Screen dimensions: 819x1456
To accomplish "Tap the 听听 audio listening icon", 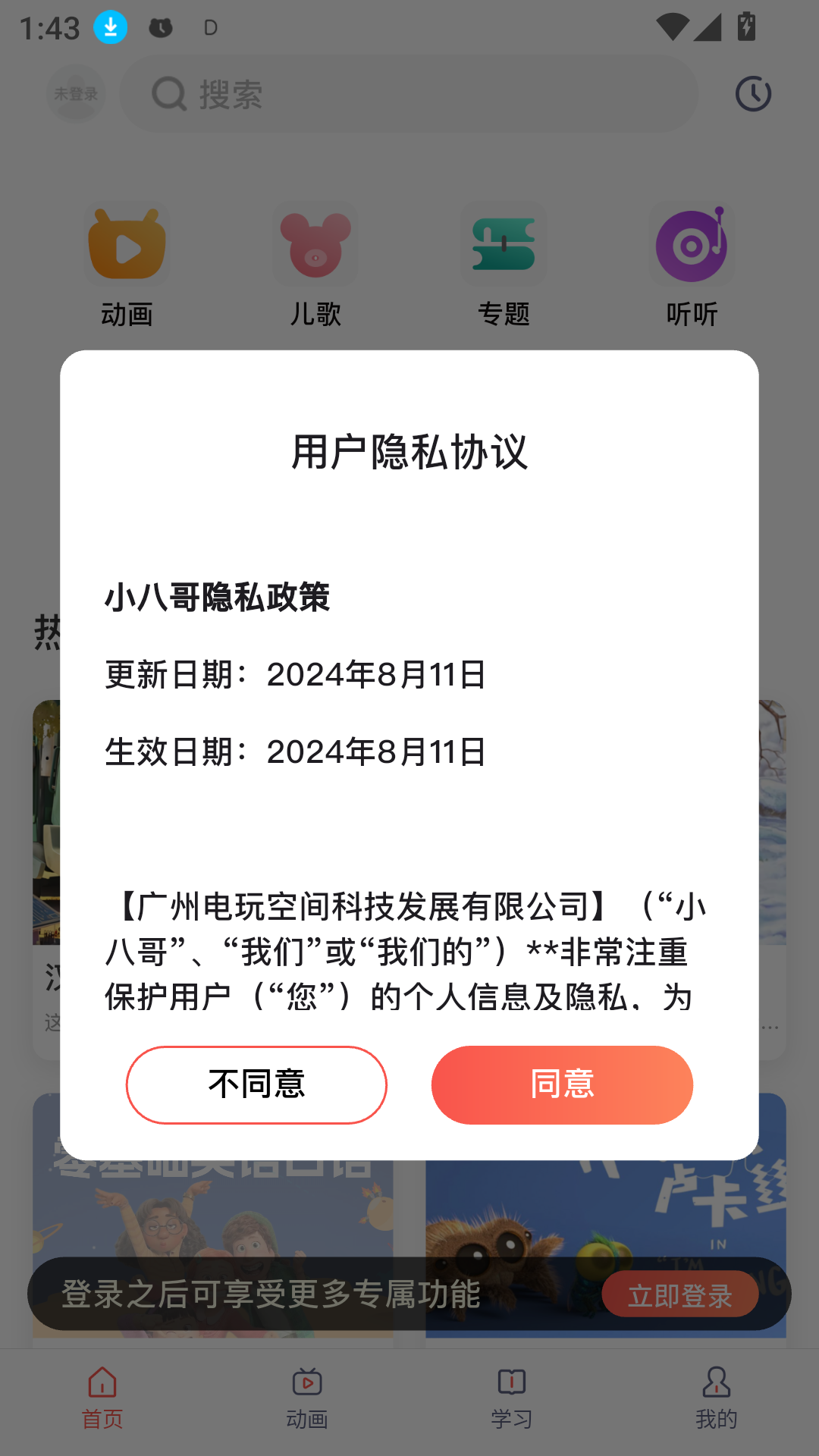I will tap(692, 244).
